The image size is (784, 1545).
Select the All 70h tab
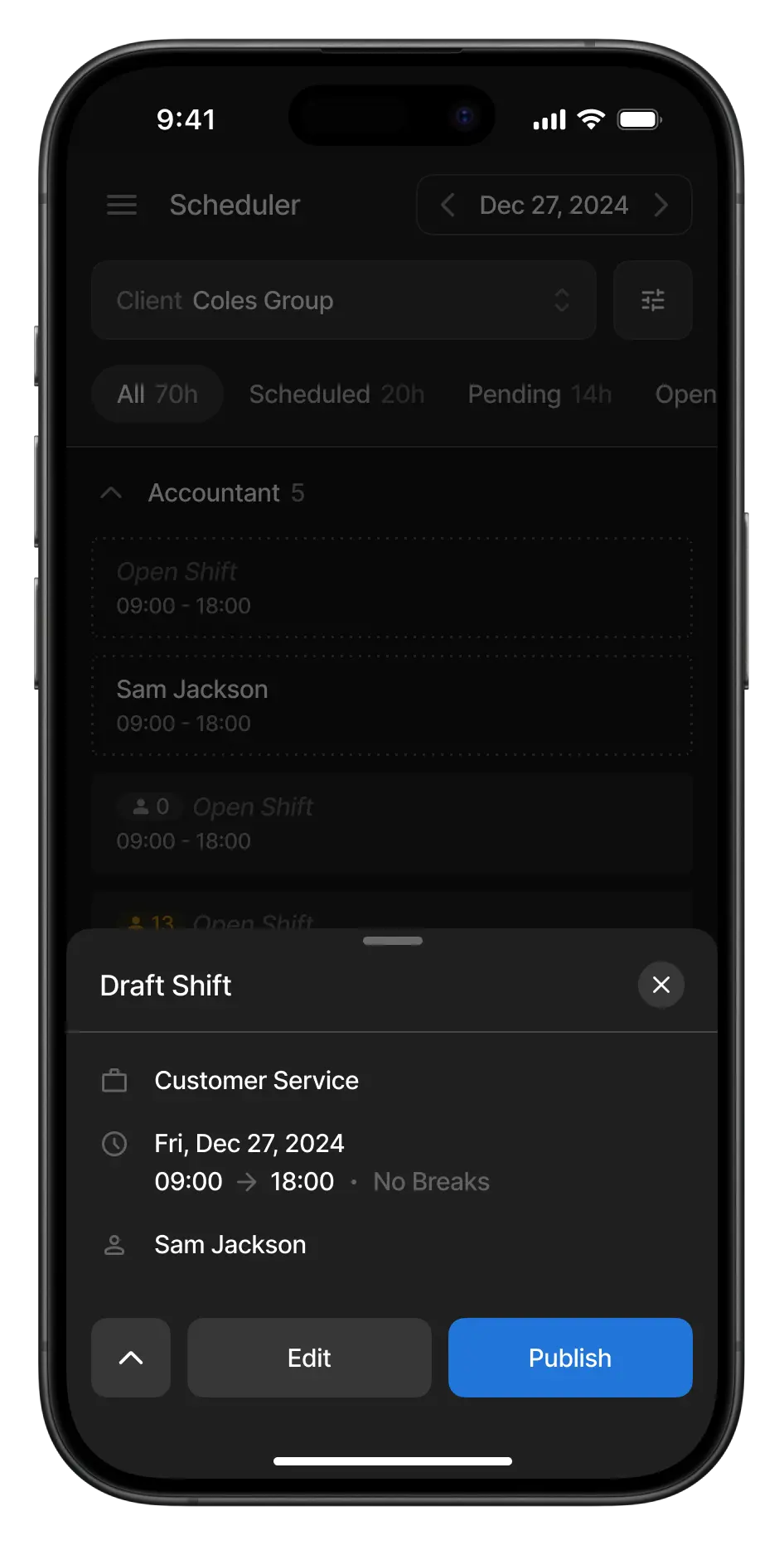pyautogui.click(x=157, y=394)
